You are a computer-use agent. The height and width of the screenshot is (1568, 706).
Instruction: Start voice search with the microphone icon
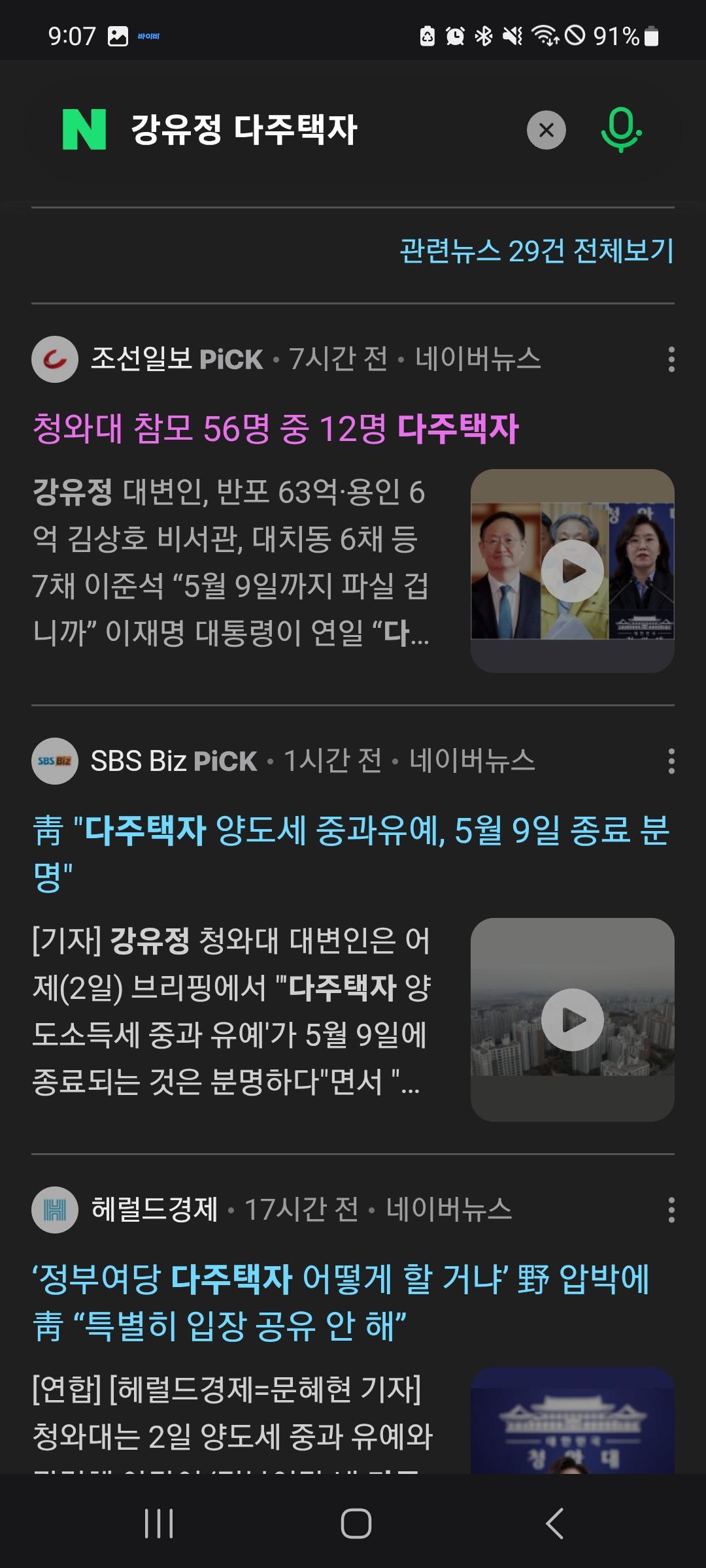coord(620,130)
